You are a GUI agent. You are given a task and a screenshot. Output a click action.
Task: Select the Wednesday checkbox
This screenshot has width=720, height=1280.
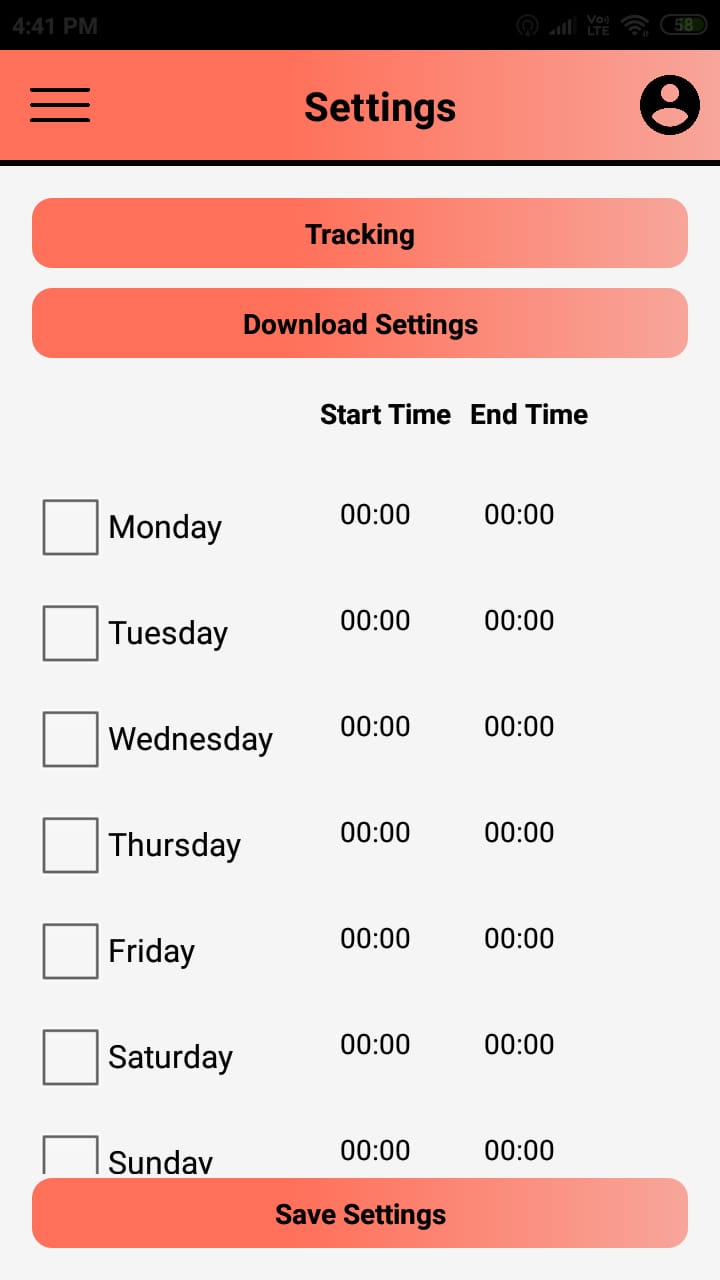point(70,739)
